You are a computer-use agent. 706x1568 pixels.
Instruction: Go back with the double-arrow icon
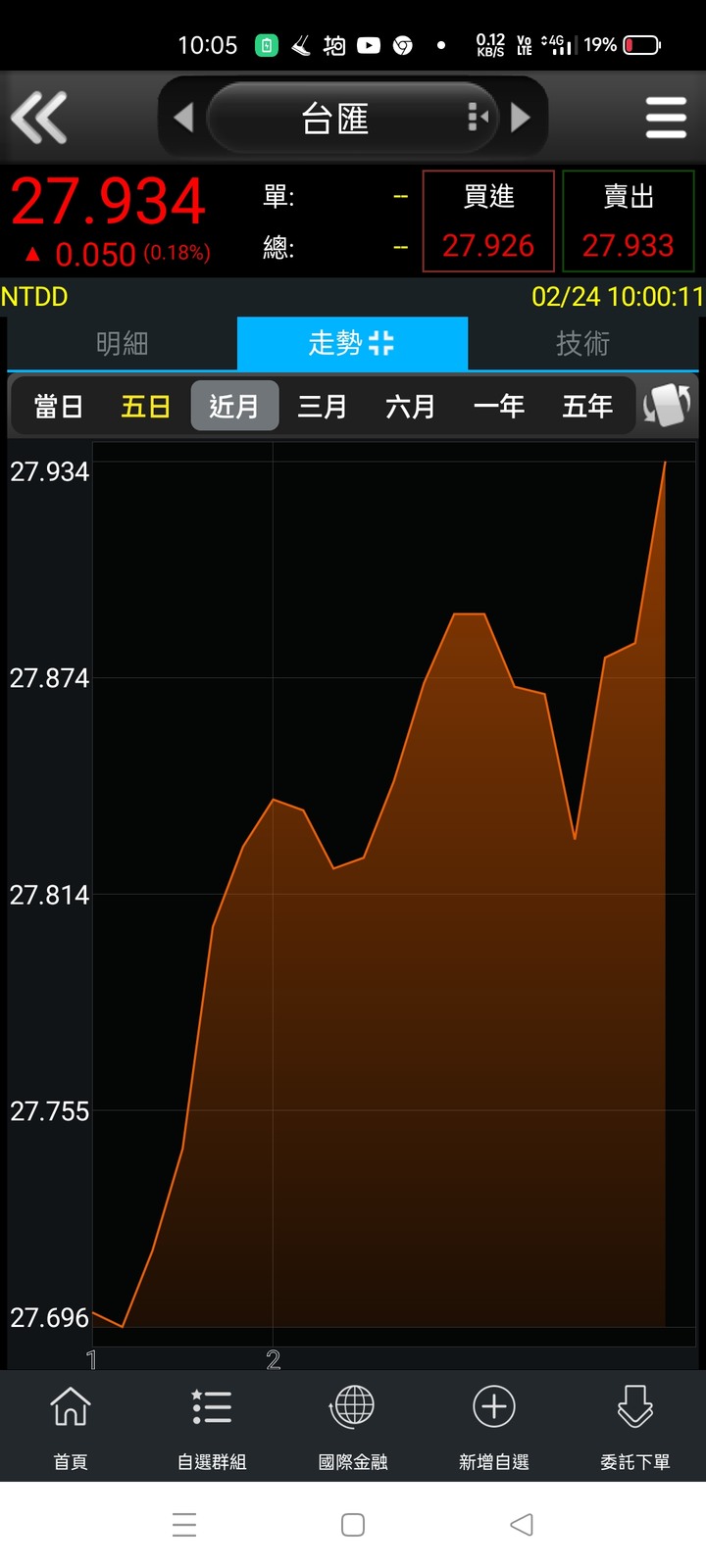tap(39, 118)
